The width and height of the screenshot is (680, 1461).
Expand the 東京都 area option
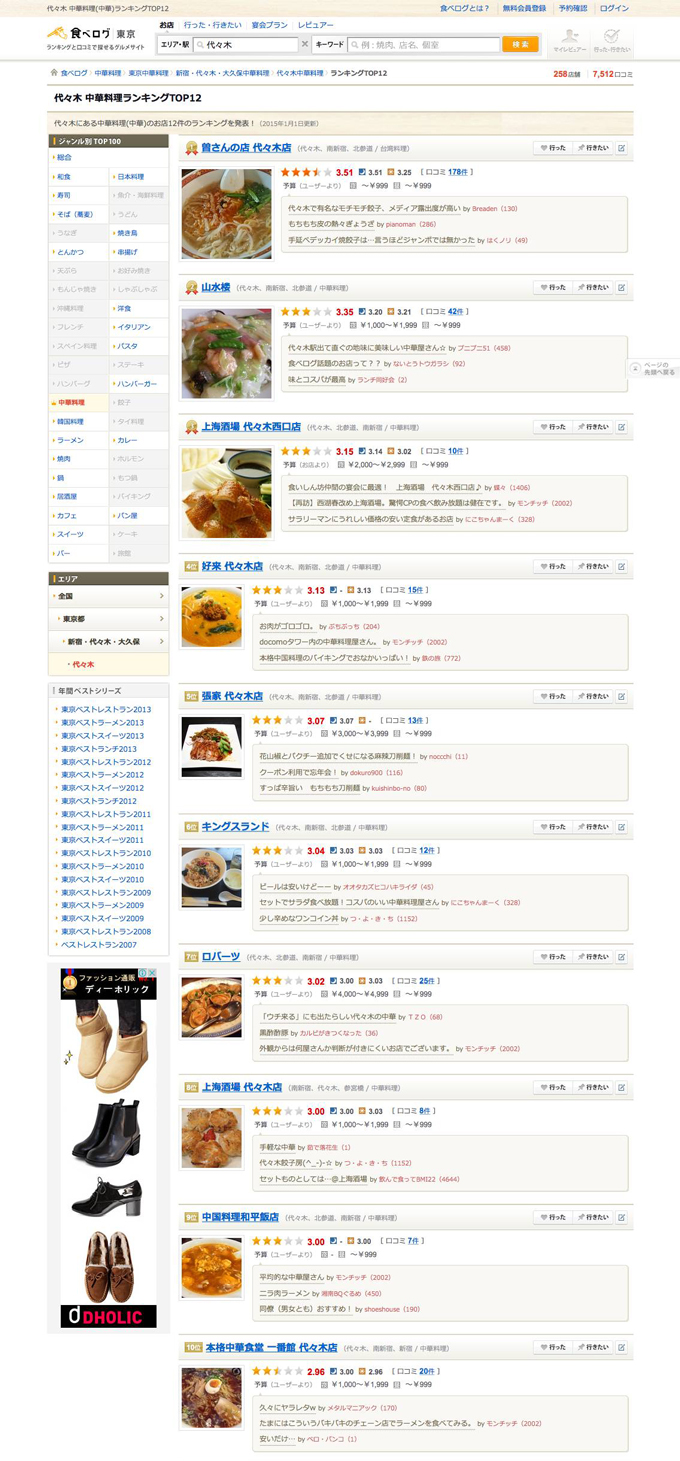click(x=108, y=618)
